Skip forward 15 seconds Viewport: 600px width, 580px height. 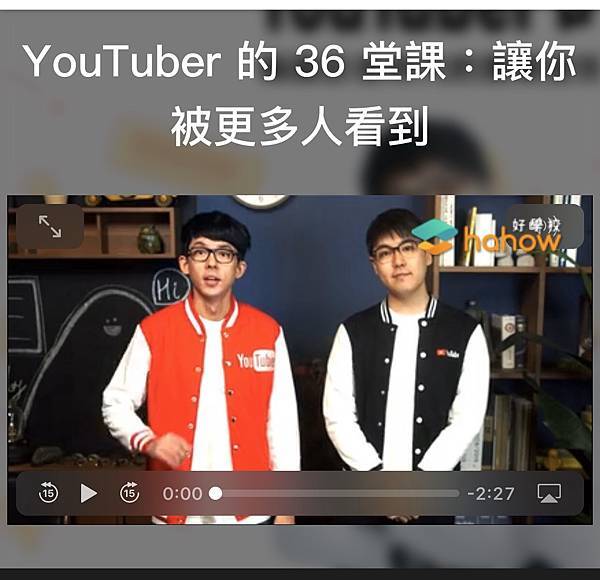pos(129,492)
